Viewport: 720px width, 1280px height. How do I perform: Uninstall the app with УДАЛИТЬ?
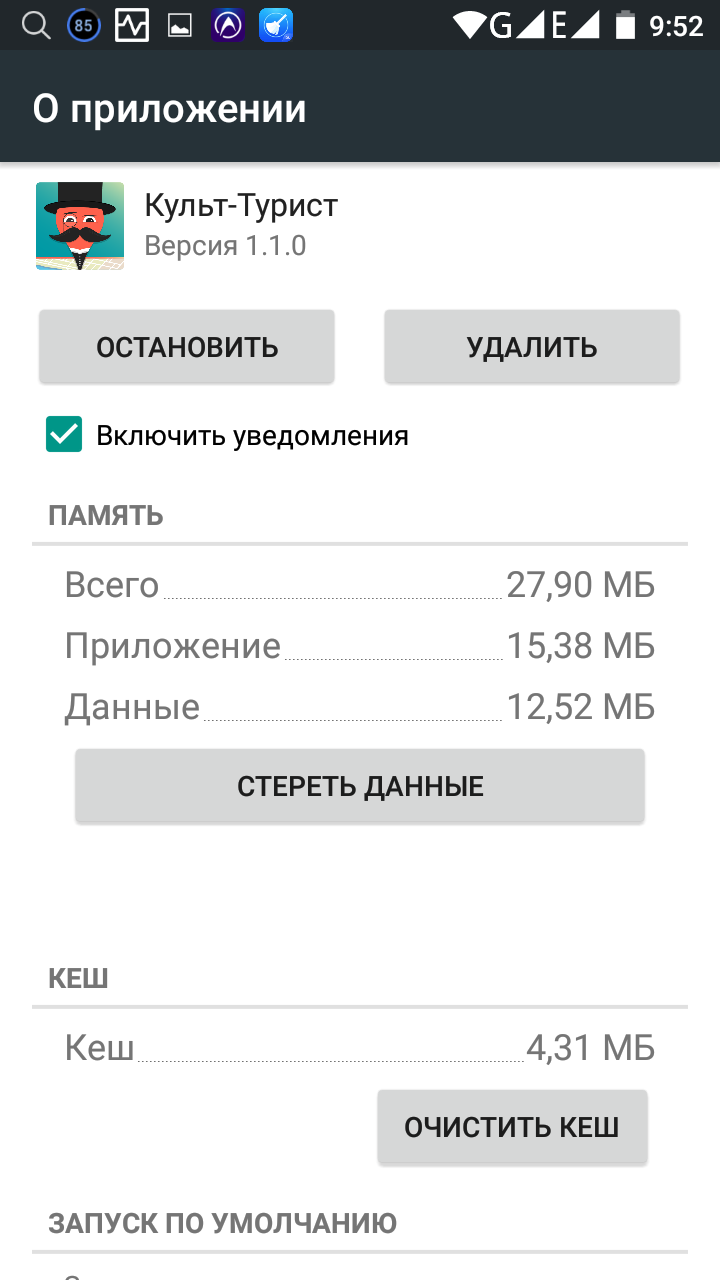532,347
